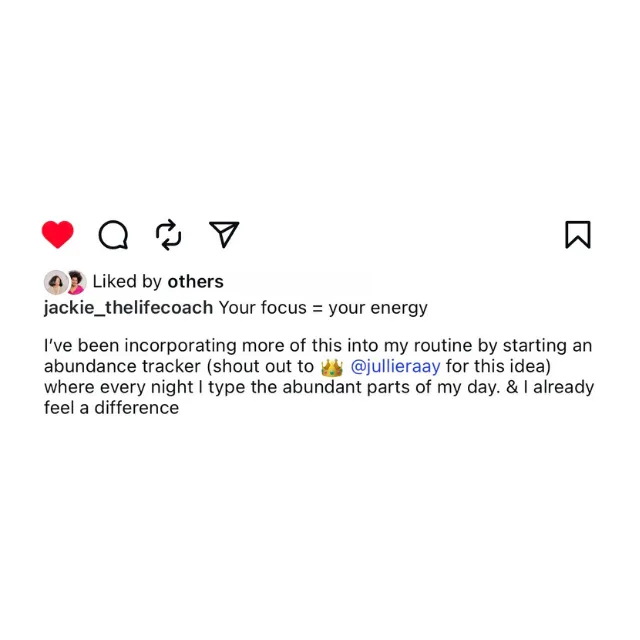Open the @jullieraay mention

point(395,367)
